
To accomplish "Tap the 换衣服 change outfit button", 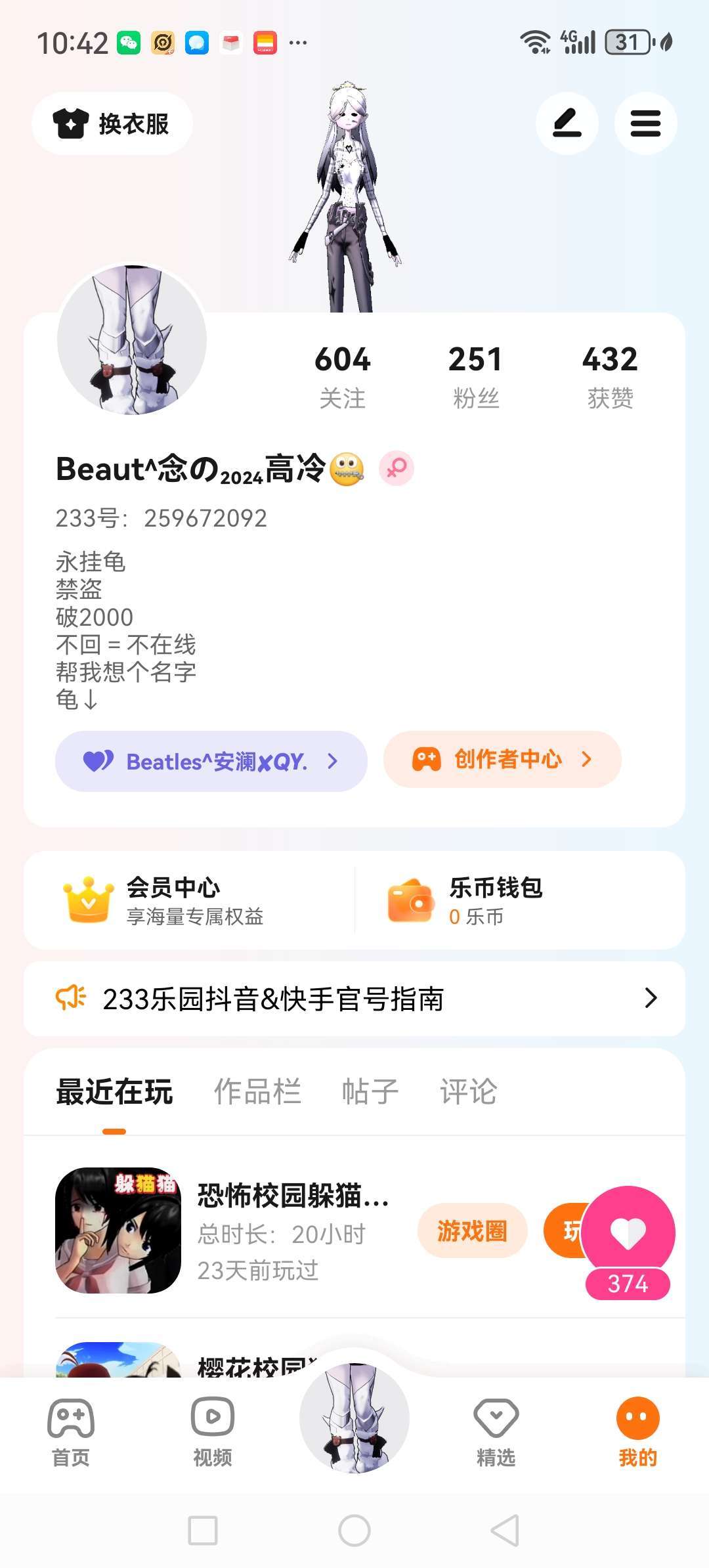I will [x=112, y=123].
